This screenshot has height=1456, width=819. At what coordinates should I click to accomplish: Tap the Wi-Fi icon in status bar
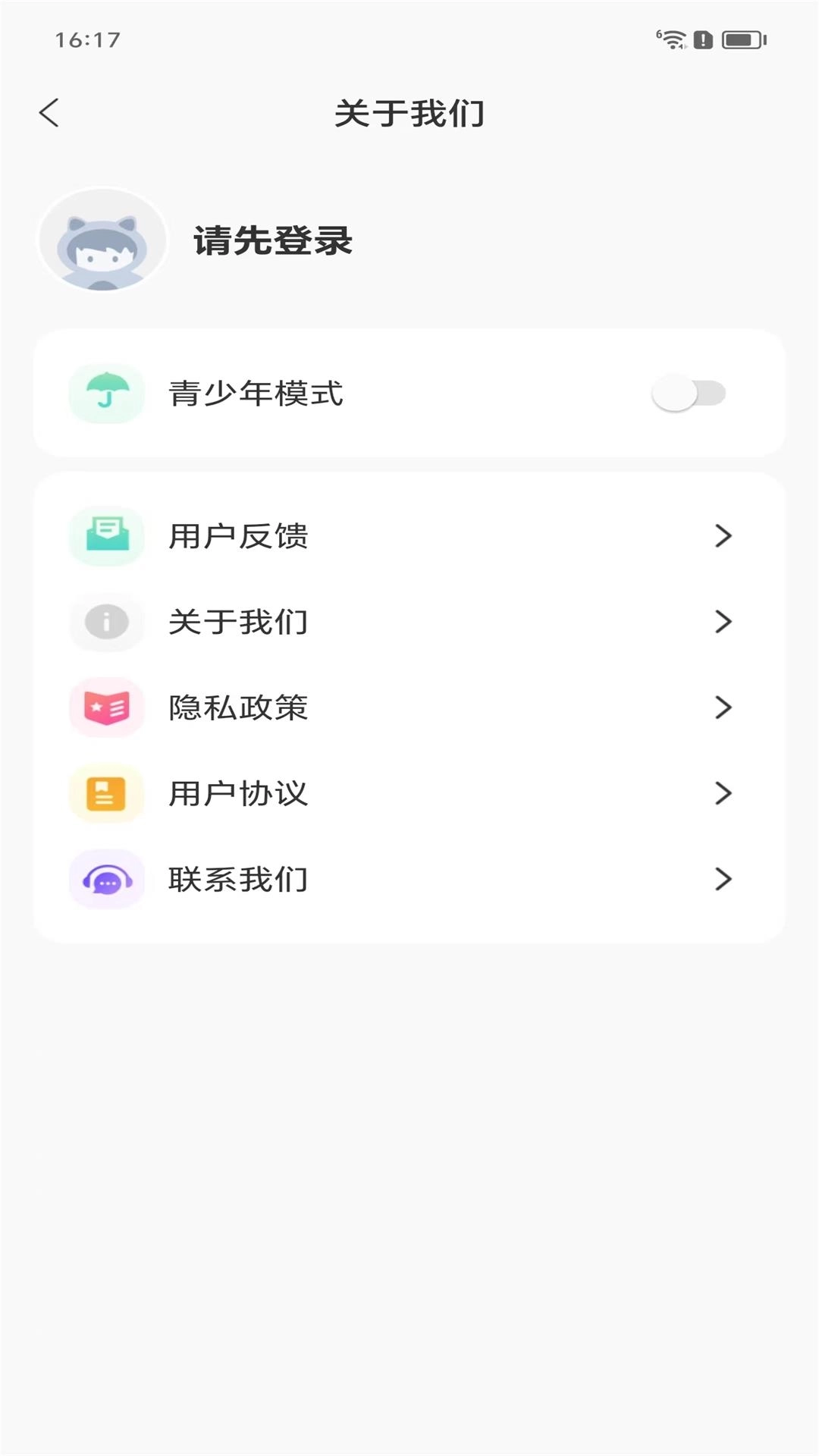point(673,39)
